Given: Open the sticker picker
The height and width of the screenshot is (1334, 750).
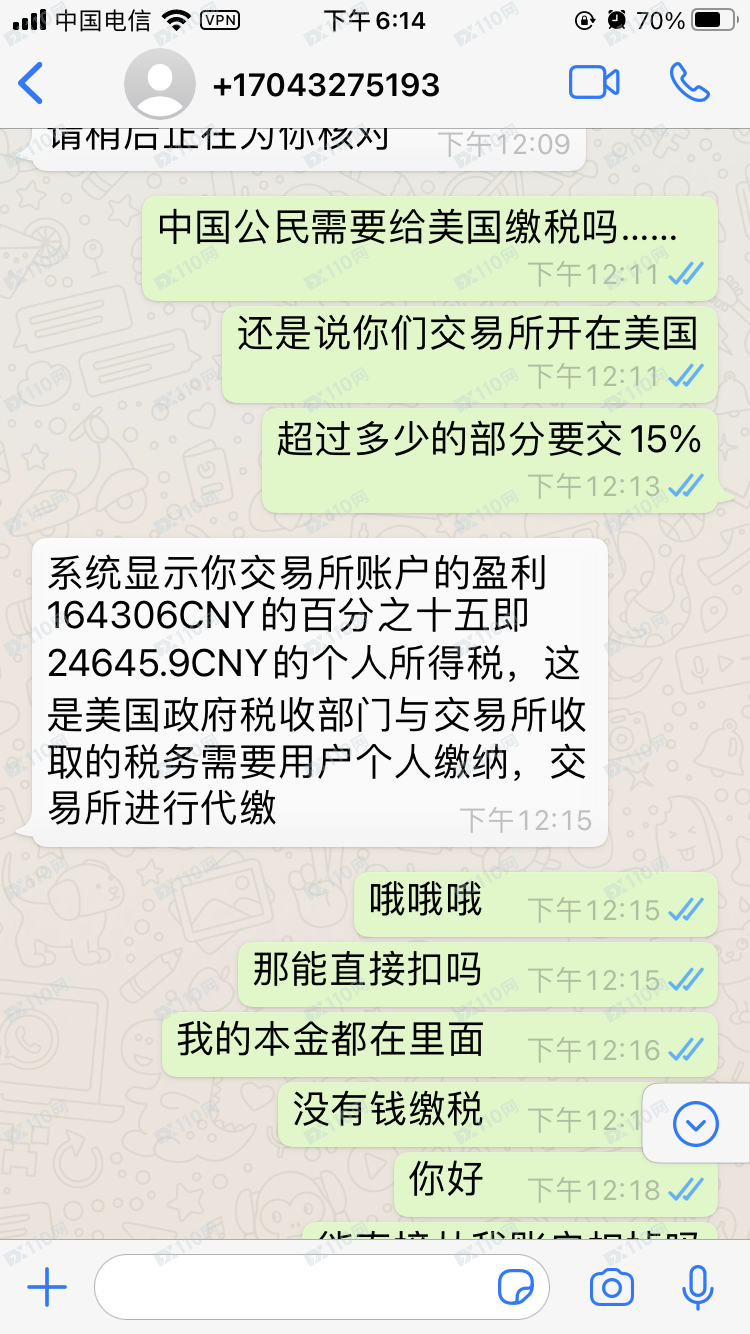Looking at the screenshot, I should point(516,1287).
